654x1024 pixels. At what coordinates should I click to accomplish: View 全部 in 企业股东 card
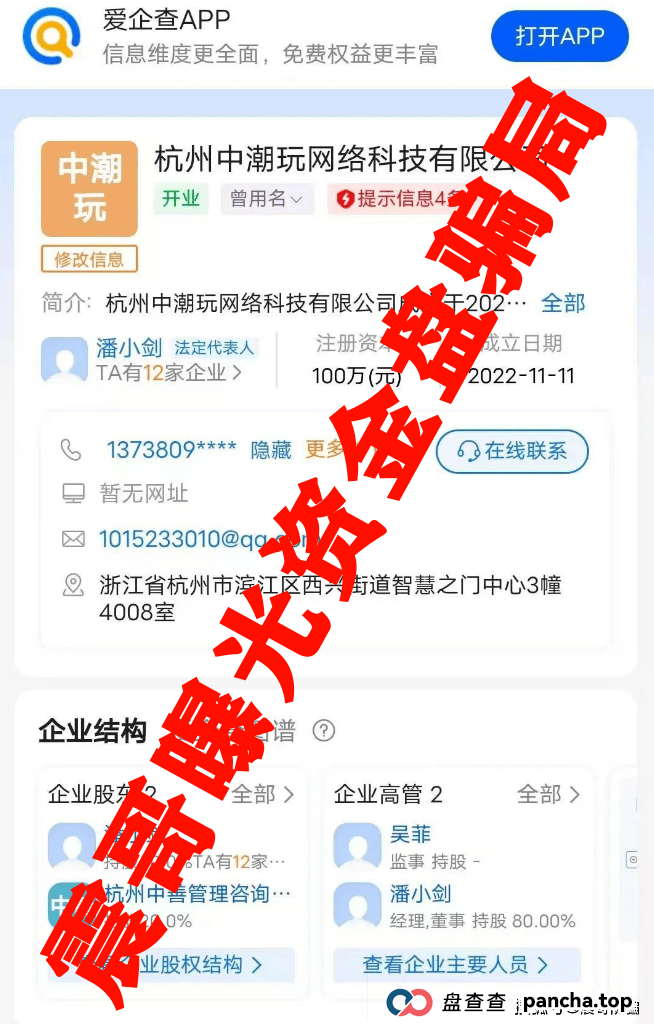pyautogui.click(x=263, y=794)
